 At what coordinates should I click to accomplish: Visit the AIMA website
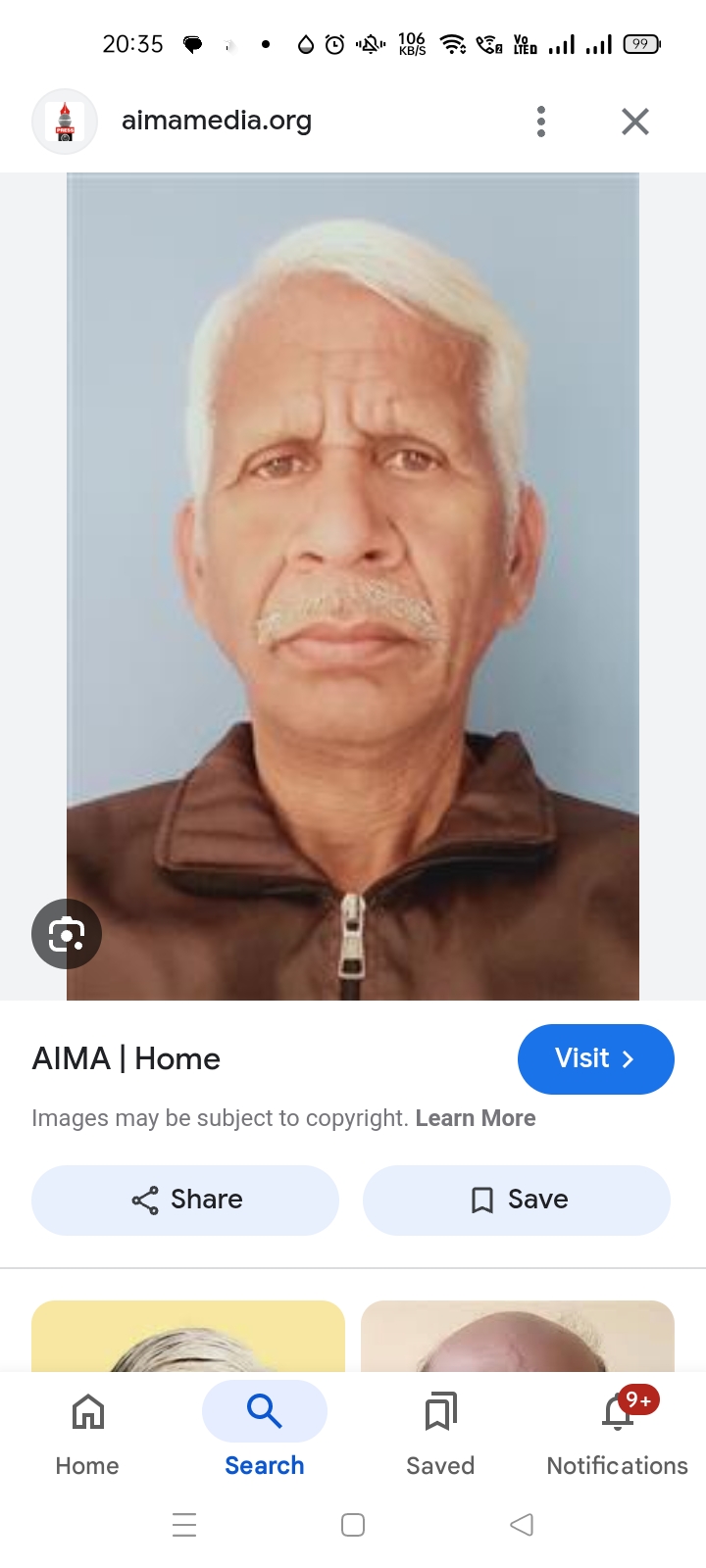(595, 1058)
